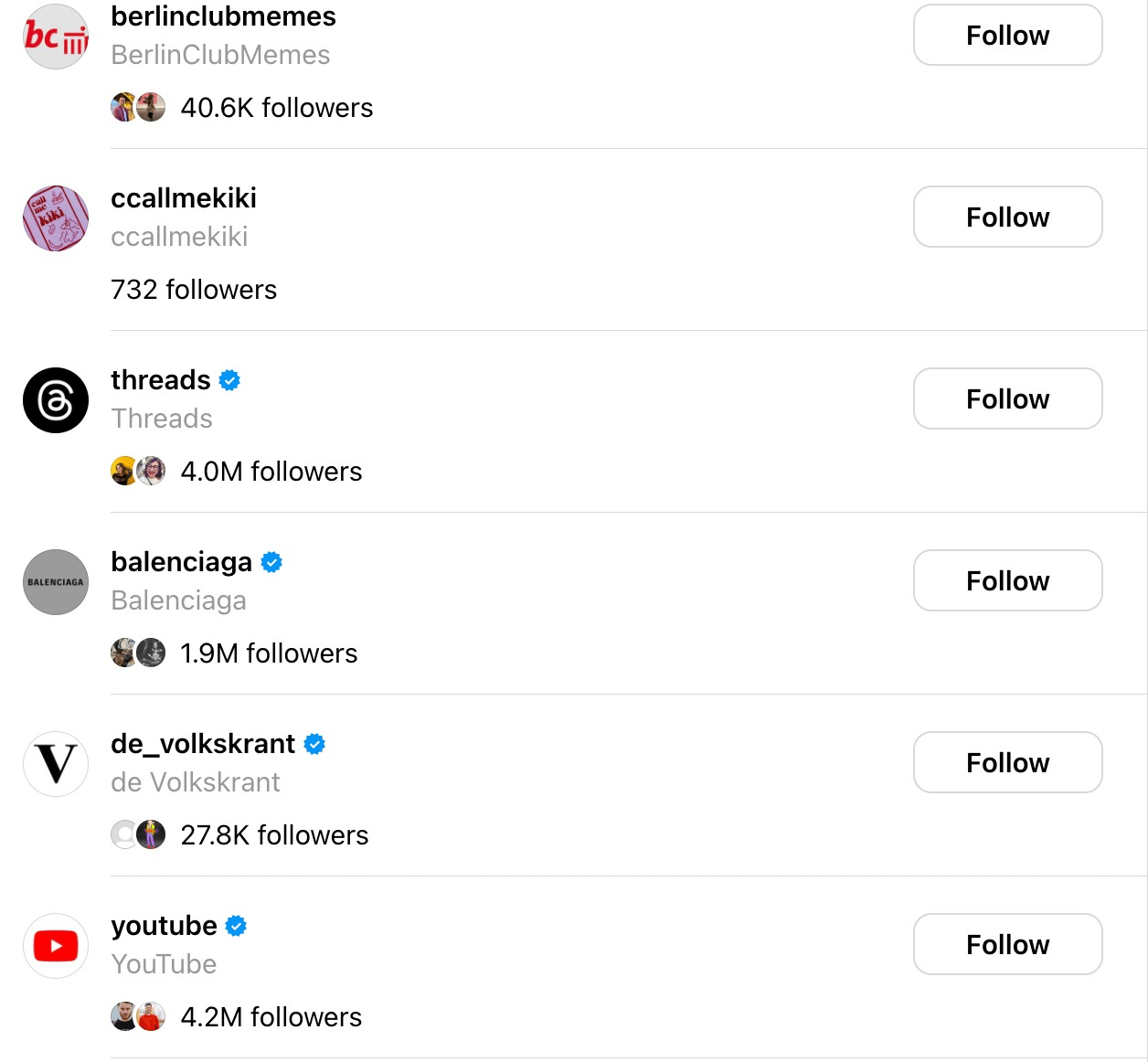This screenshot has height=1062, width=1148.
Task: Follow balenciaga
Action: [x=1007, y=580]
